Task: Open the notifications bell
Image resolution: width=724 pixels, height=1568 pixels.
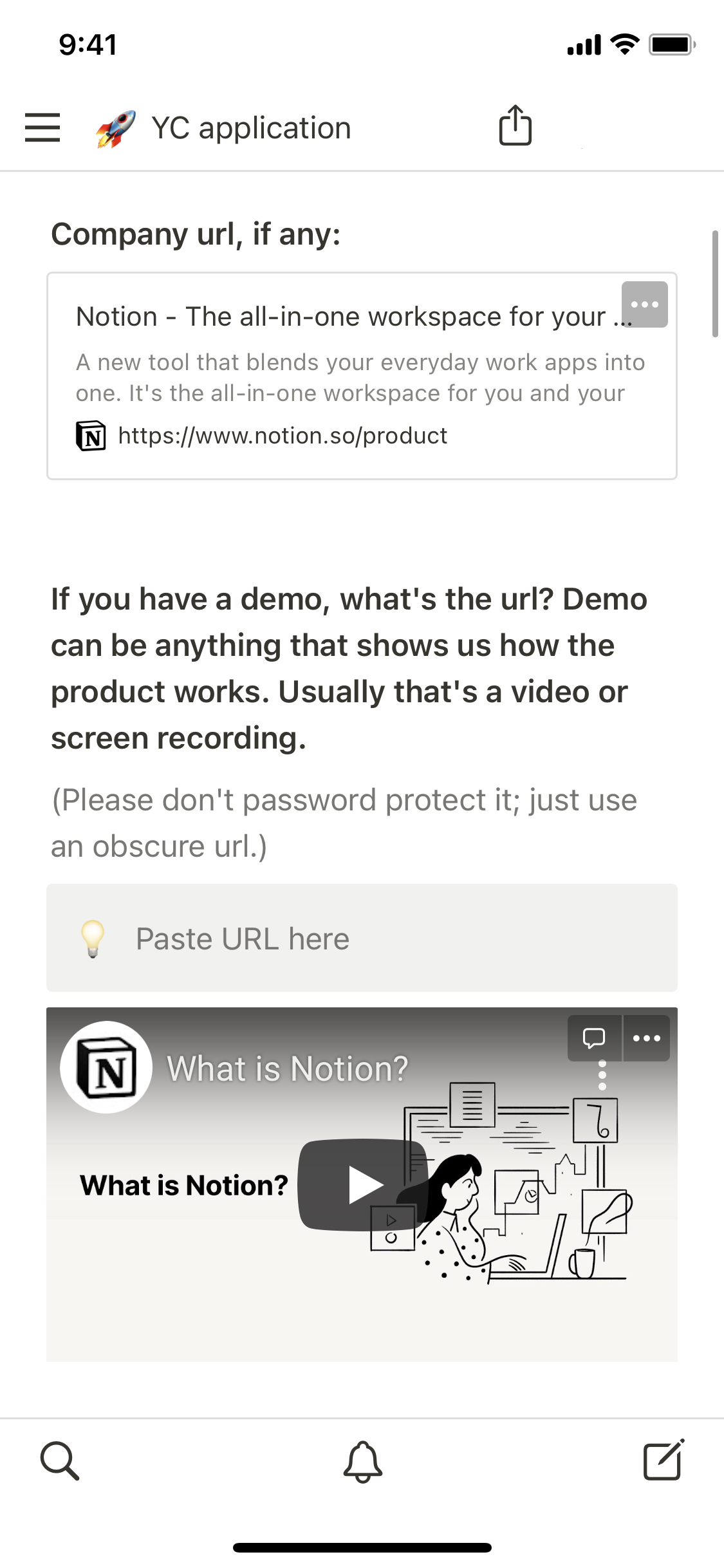Action: pyautogui.click(x=362, y=1461)
